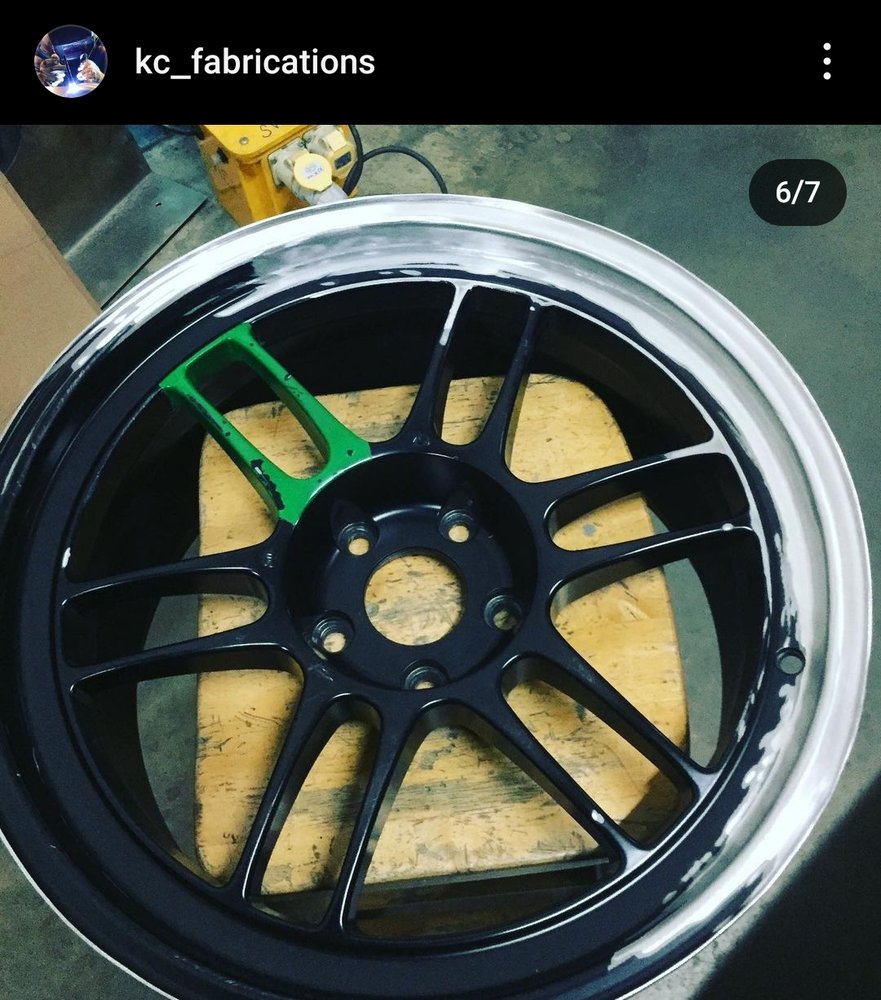Open the post's three-dot options menu
This screenshot has width=881, height=1000.
pos(827,62)
